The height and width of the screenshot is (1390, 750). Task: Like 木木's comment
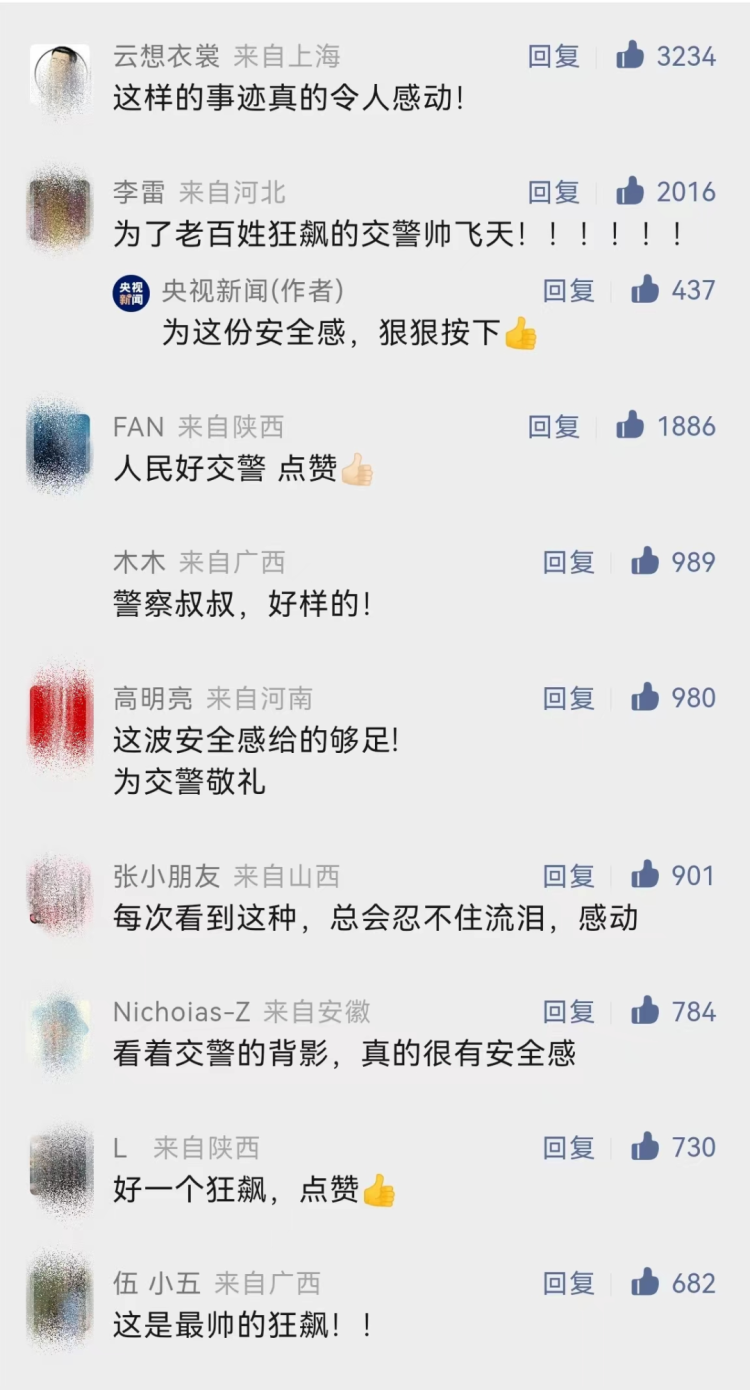(645, 561)
